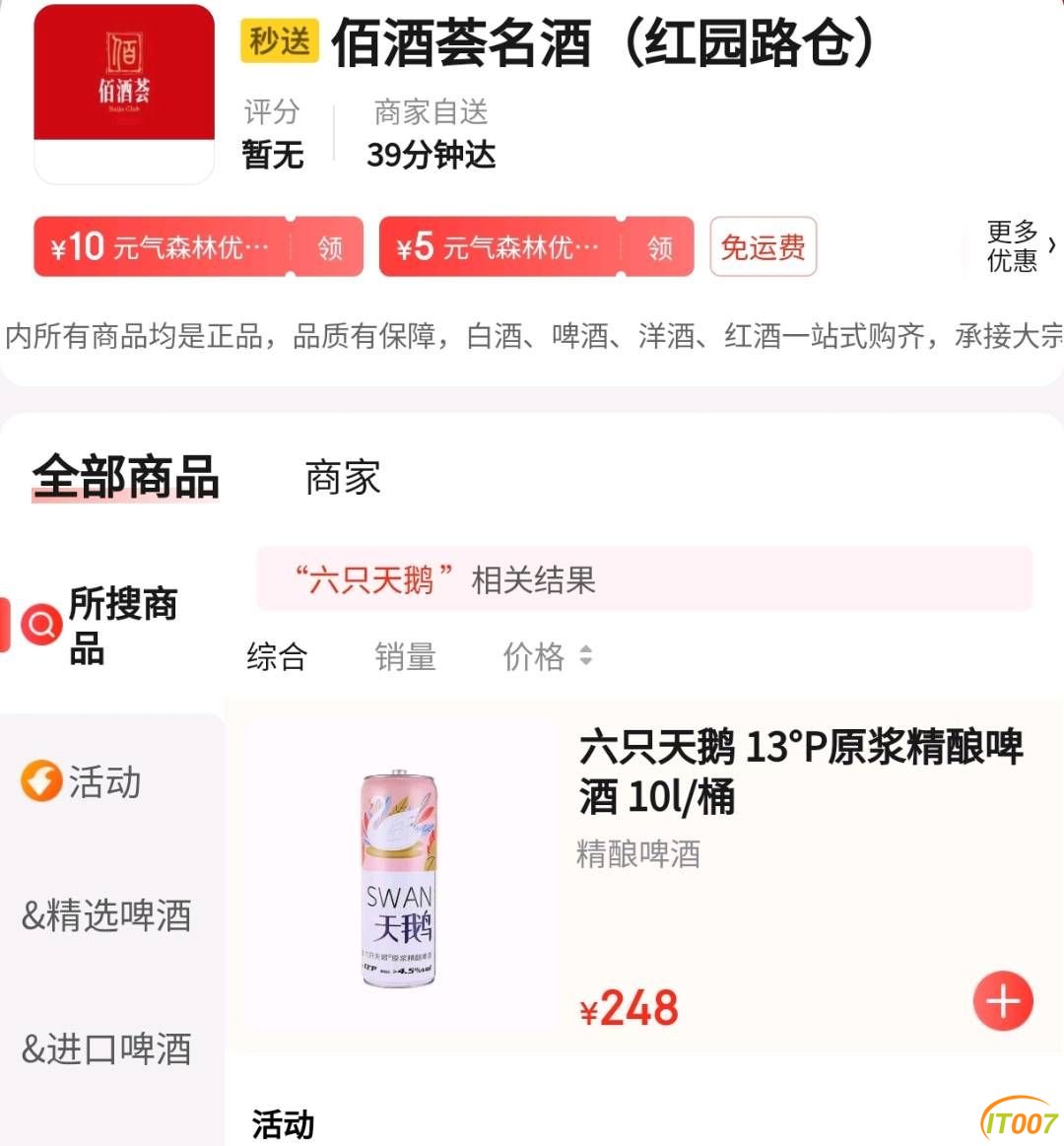Viewport: 1064px width, 1146px height.
Task: View the 佰酒荟 store logo
Action: pyautogui.click(x=124, y=92)
